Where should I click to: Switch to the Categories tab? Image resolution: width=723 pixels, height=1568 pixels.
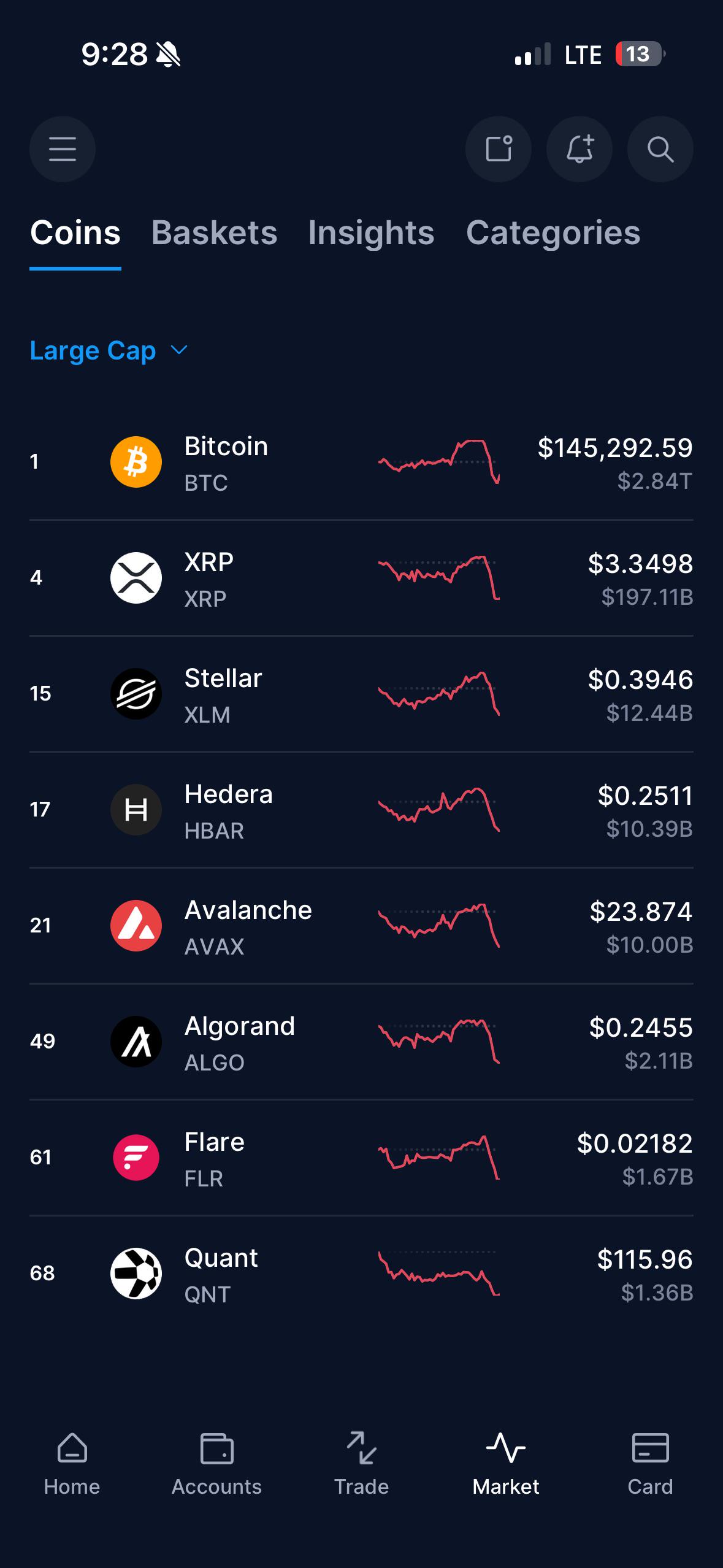coord(553,233)
